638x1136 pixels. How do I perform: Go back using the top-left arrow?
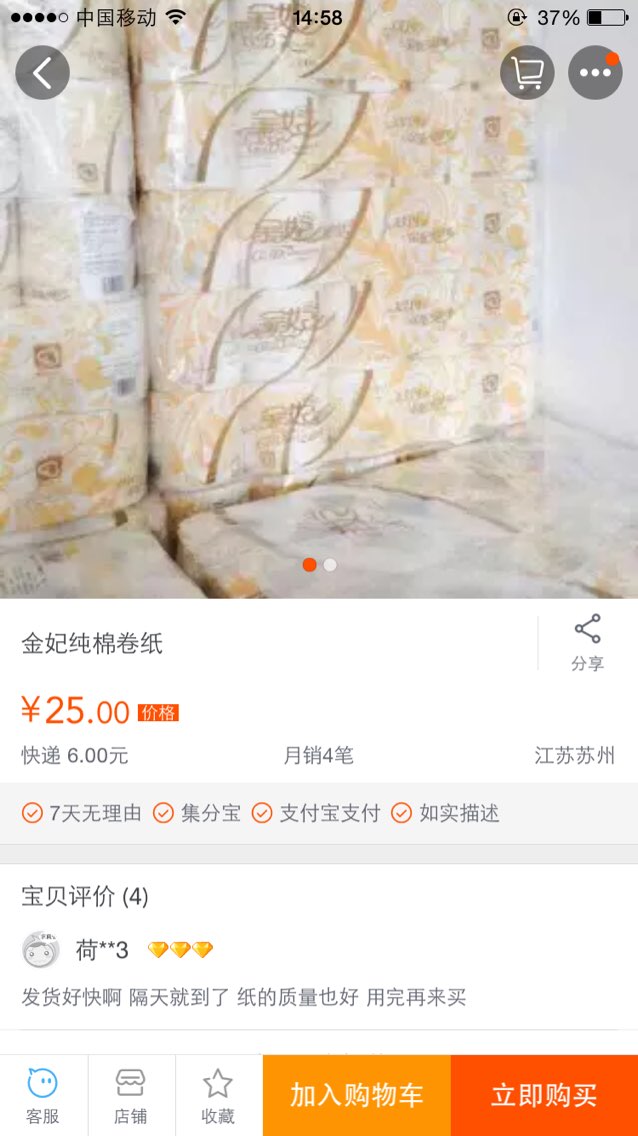(42, 73)
